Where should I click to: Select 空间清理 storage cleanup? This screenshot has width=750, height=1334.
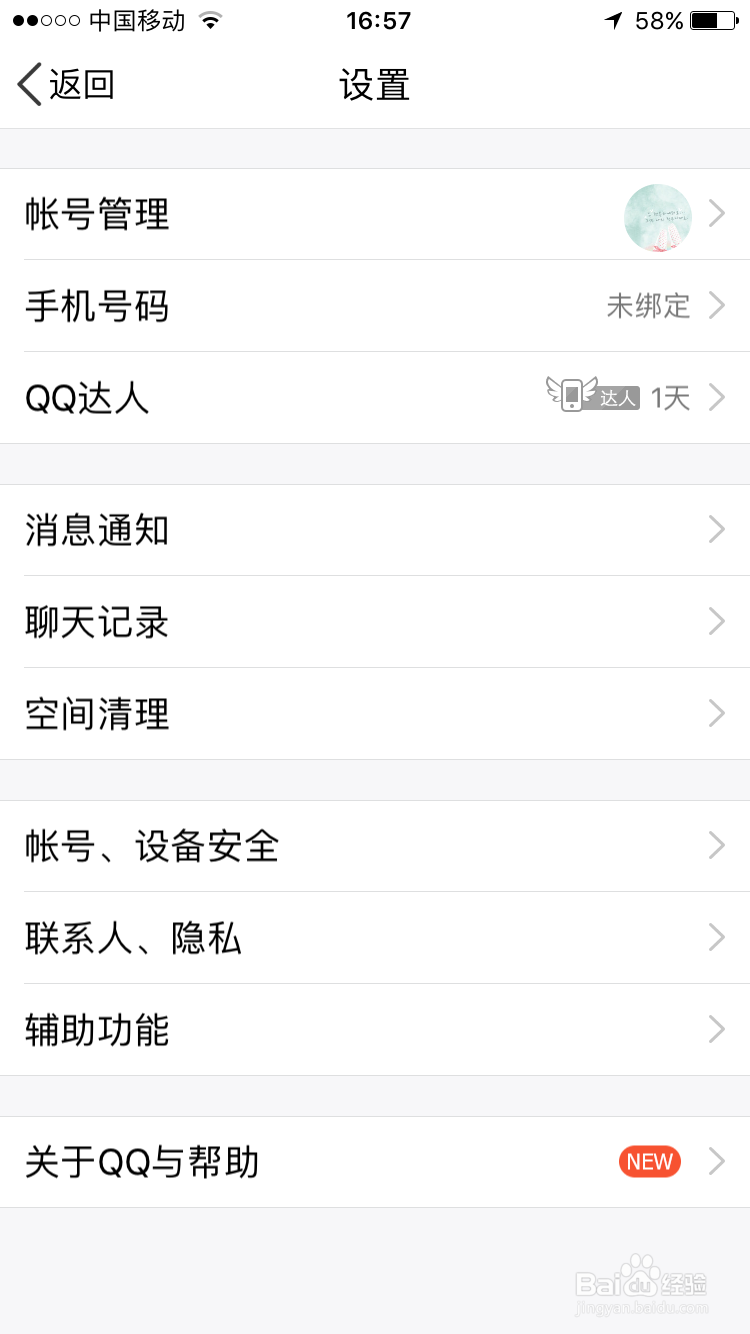tap(375, 714)
